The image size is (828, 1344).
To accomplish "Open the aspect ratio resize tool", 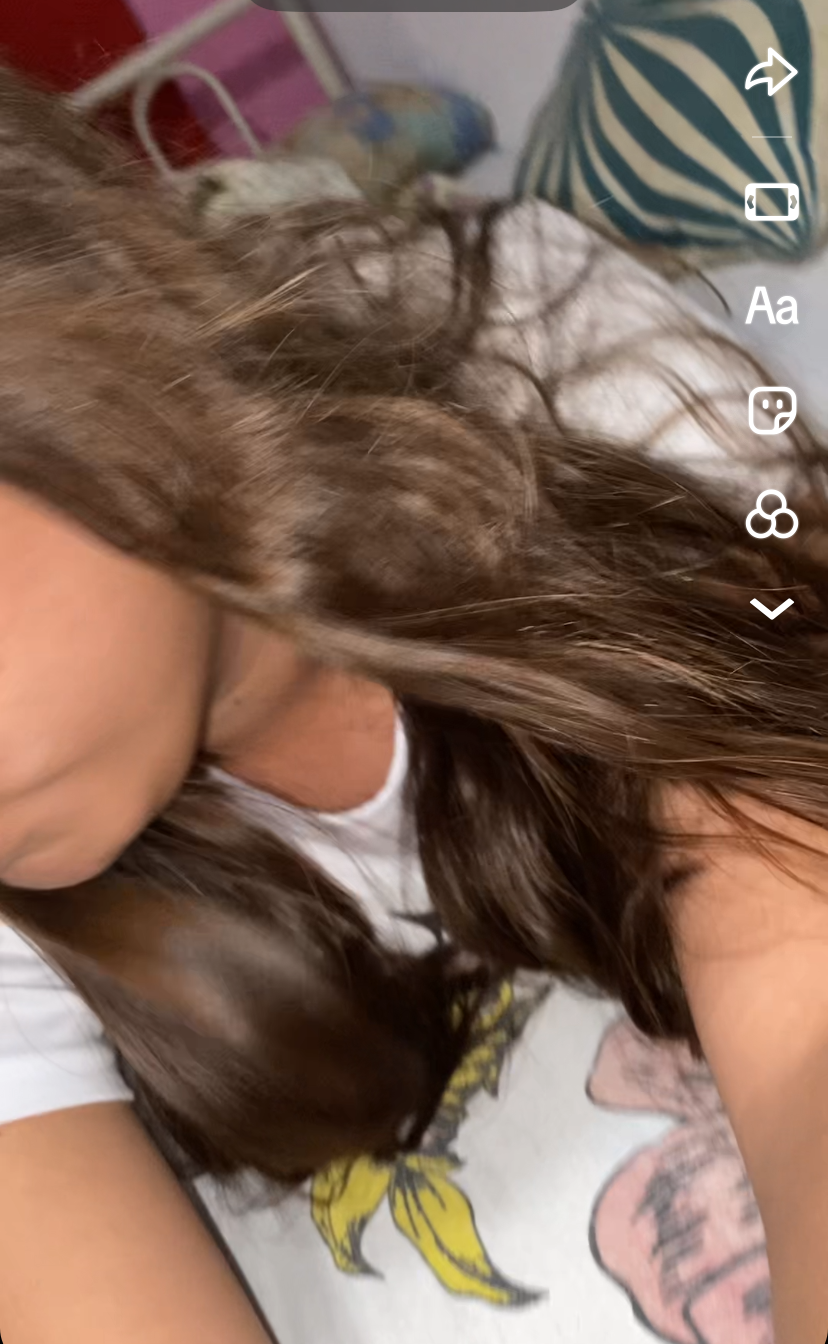I will click(771, 202).
